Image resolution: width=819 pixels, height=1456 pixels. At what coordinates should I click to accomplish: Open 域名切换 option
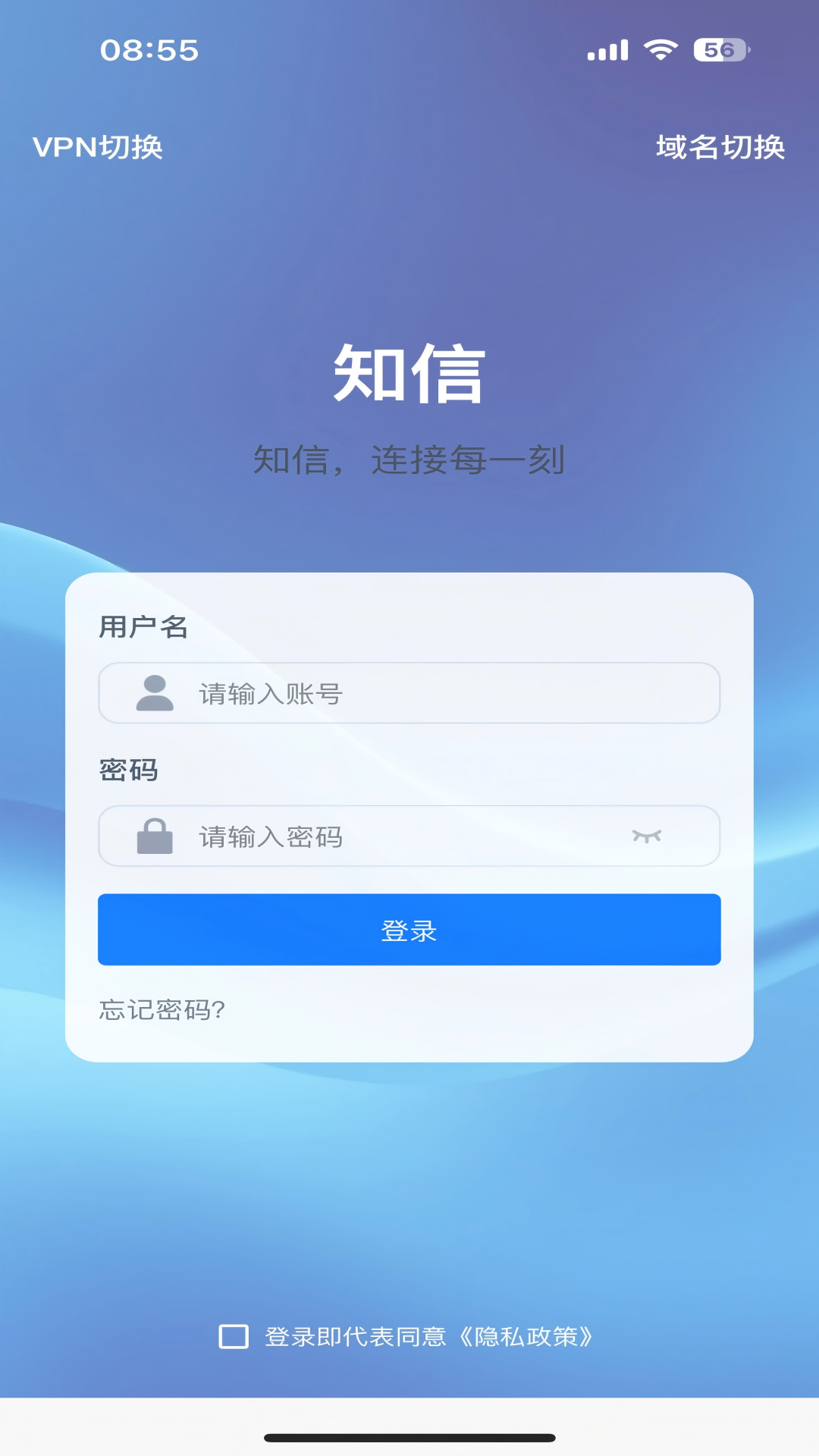(720, 147)
